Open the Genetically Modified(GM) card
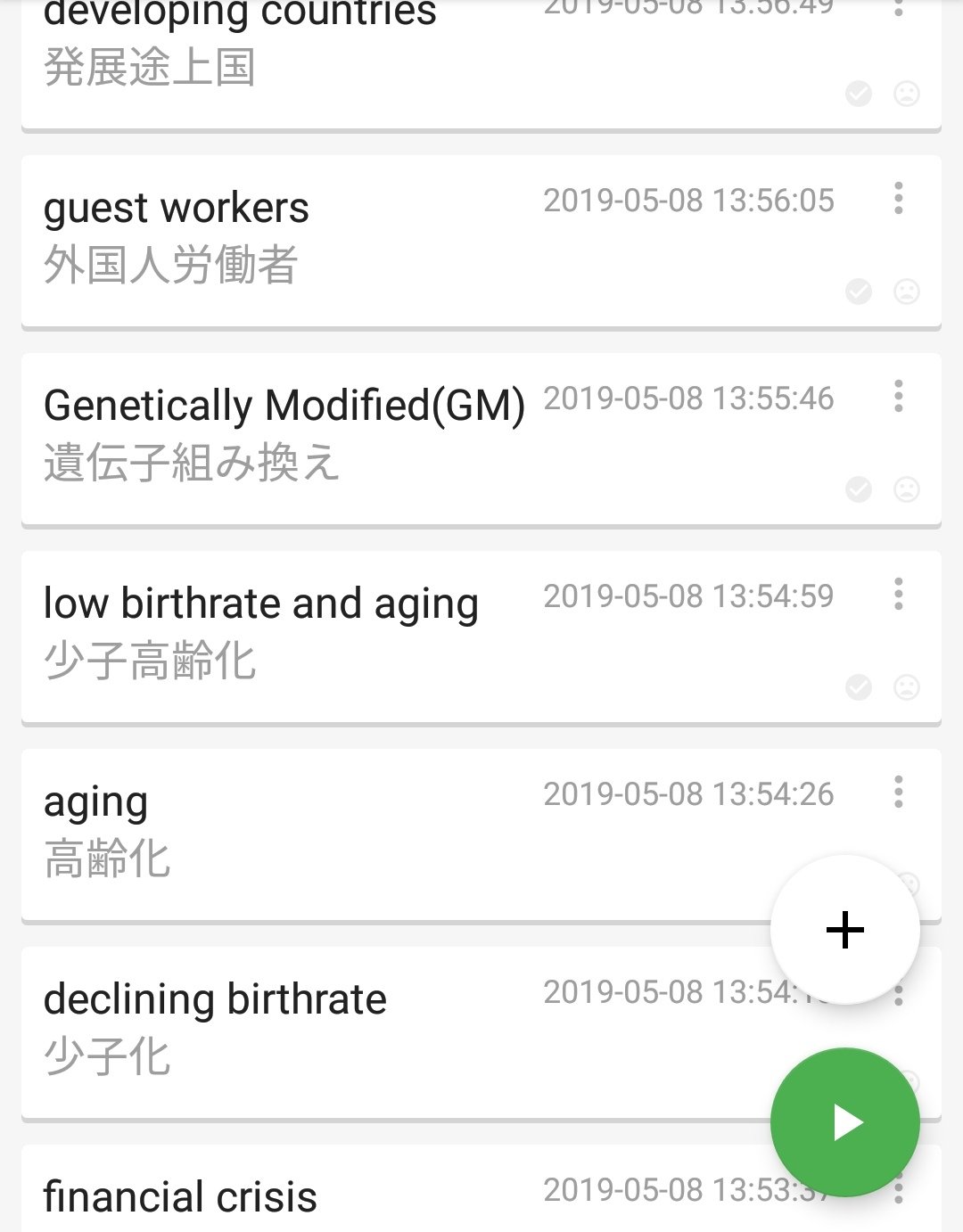Image resolution: width=963 pixels, height=1232 pixels. pyautogui.click(x=357, y=439)
